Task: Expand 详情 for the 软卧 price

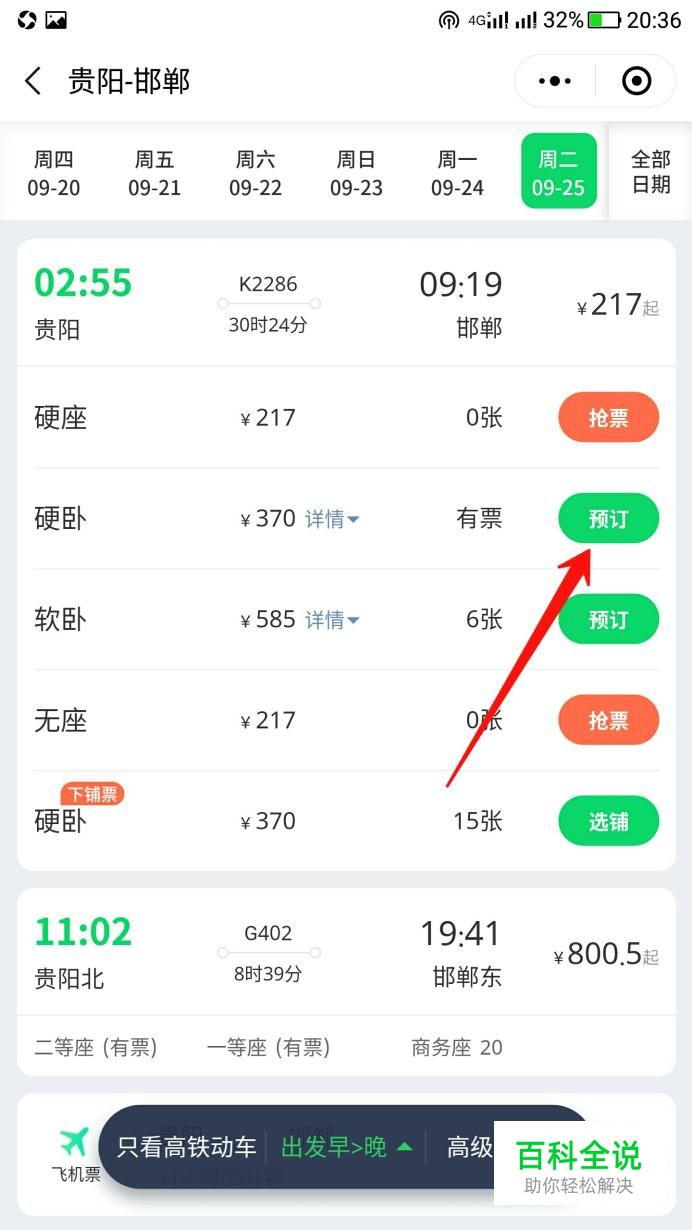Action: (332, 620)
